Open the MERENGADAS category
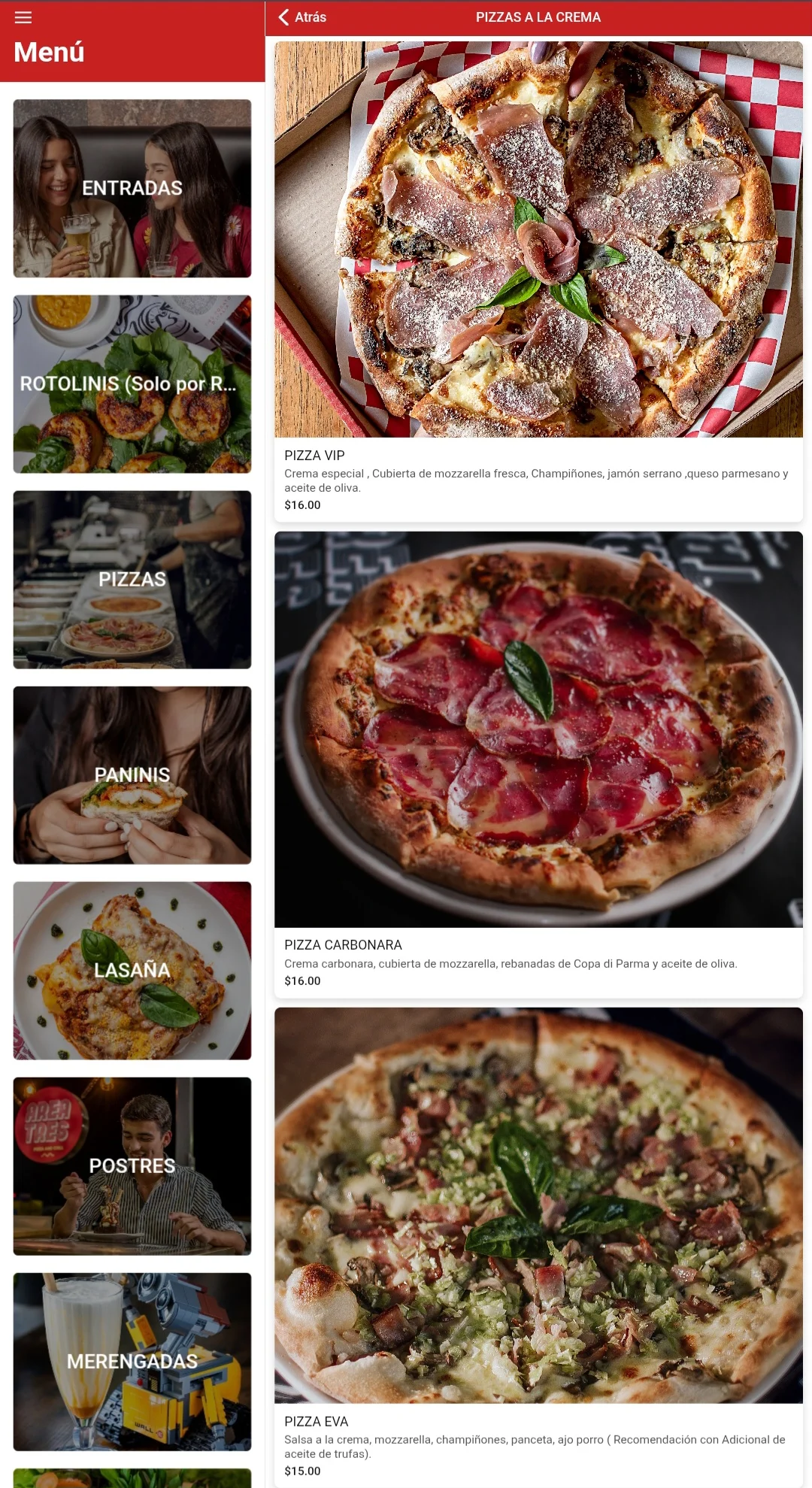This screenshot has height=1488, width=812. [132, 1361]
